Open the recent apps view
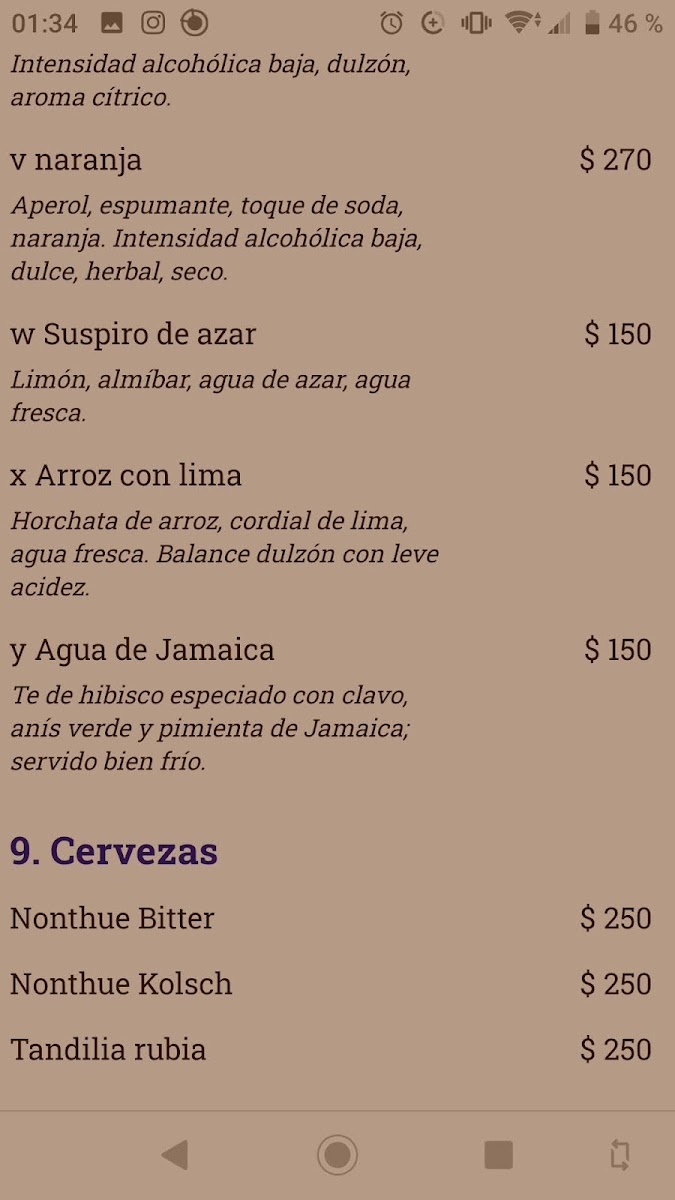Viewport: 675px width, 1200px height. (x=498, y=1155)
